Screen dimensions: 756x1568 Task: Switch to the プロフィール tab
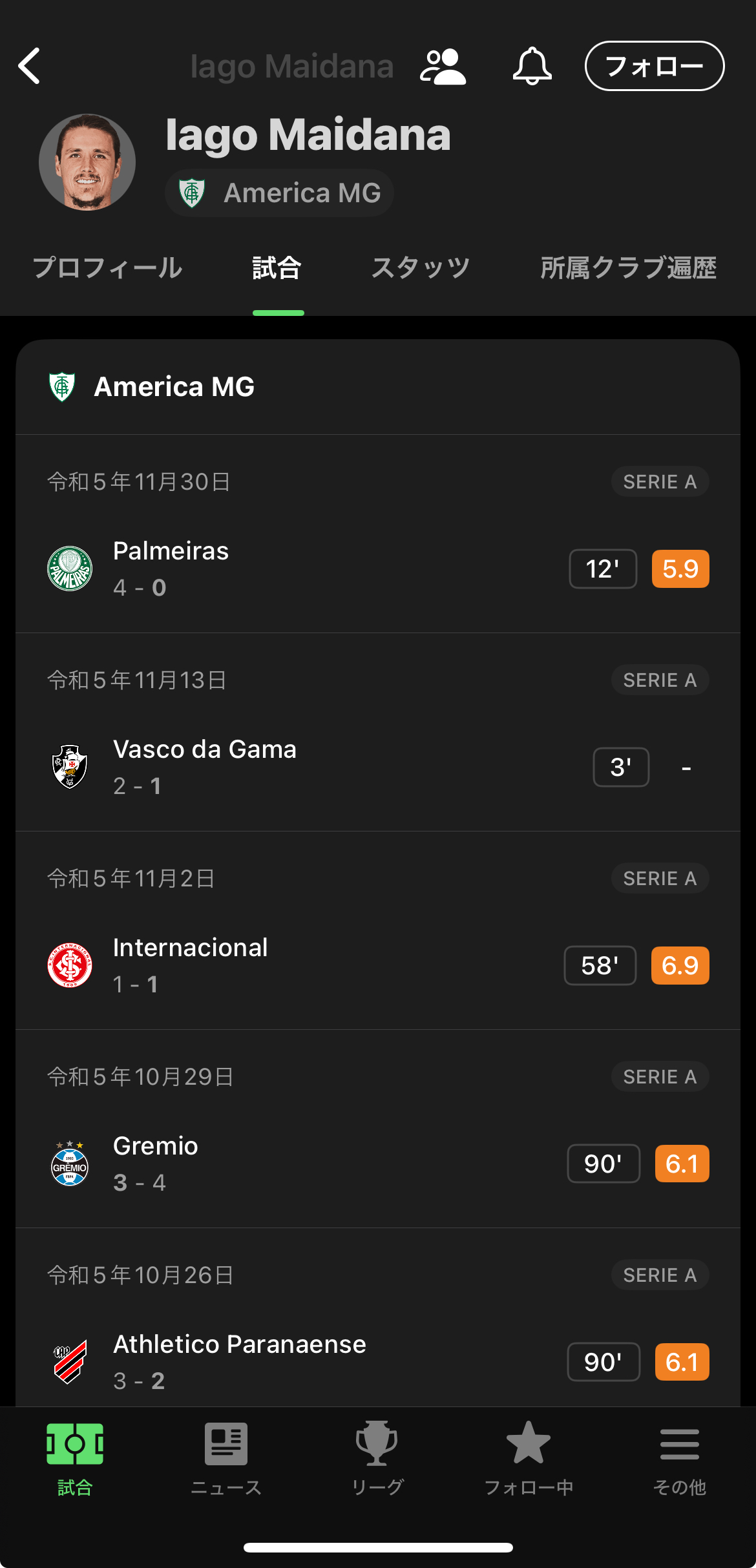point(107,268)
